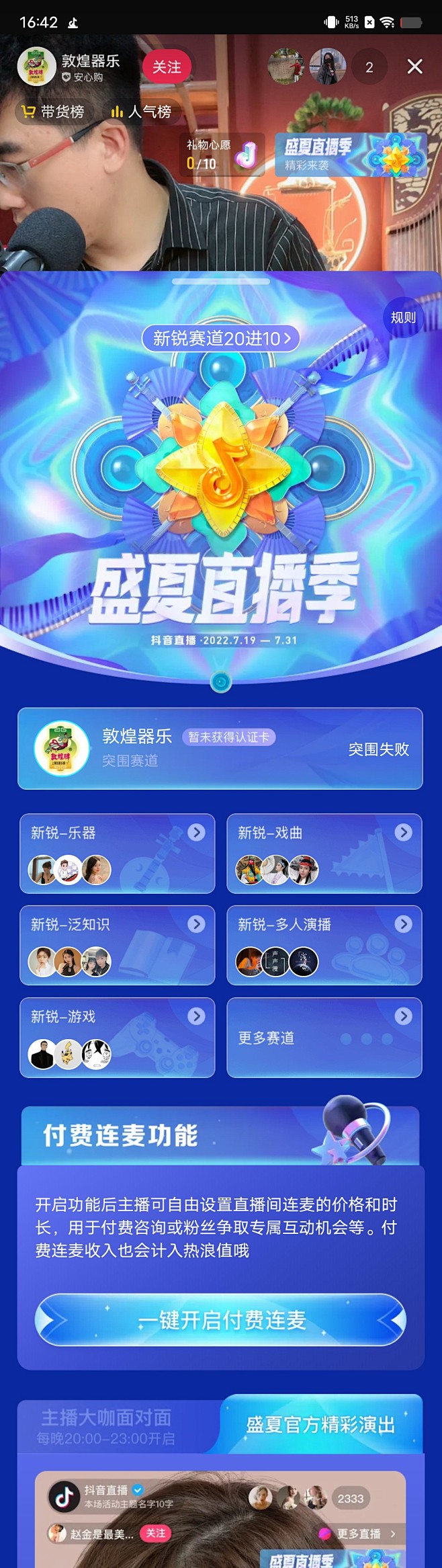
Task: Open the 带货榜 ranking
Action: click(x=54, y=112)
